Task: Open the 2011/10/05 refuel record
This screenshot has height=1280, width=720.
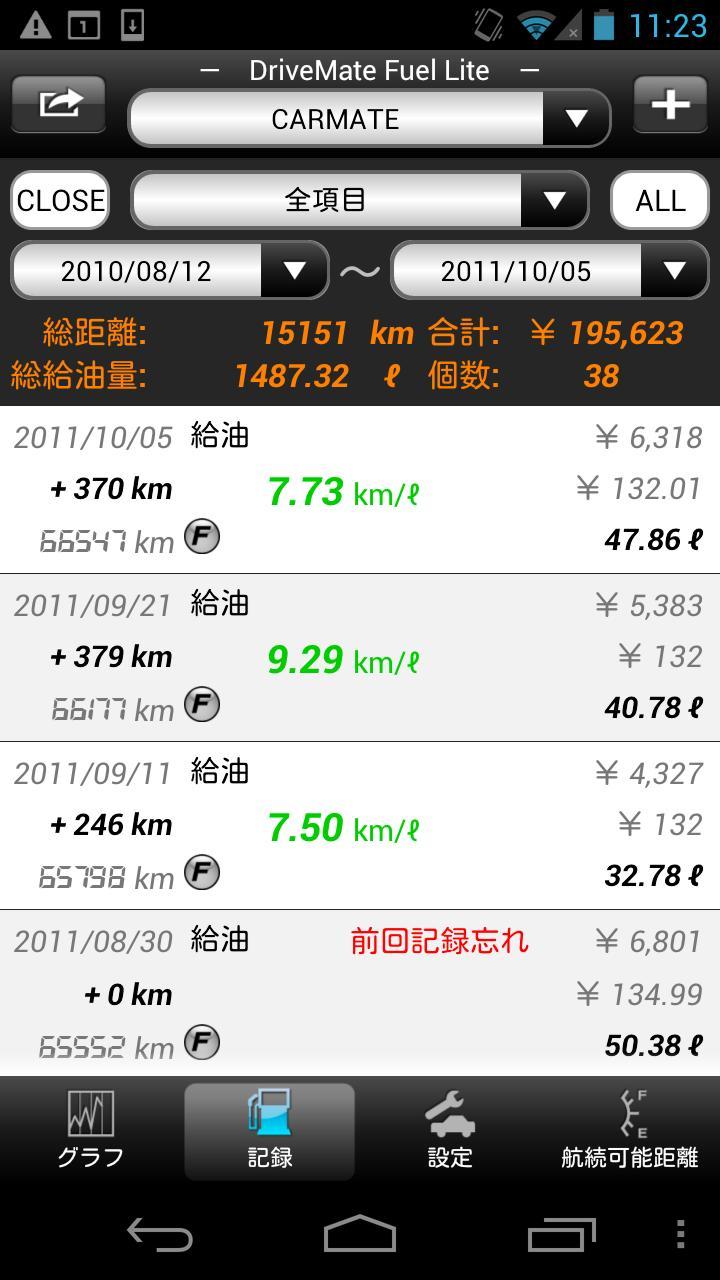Action: 360,489
